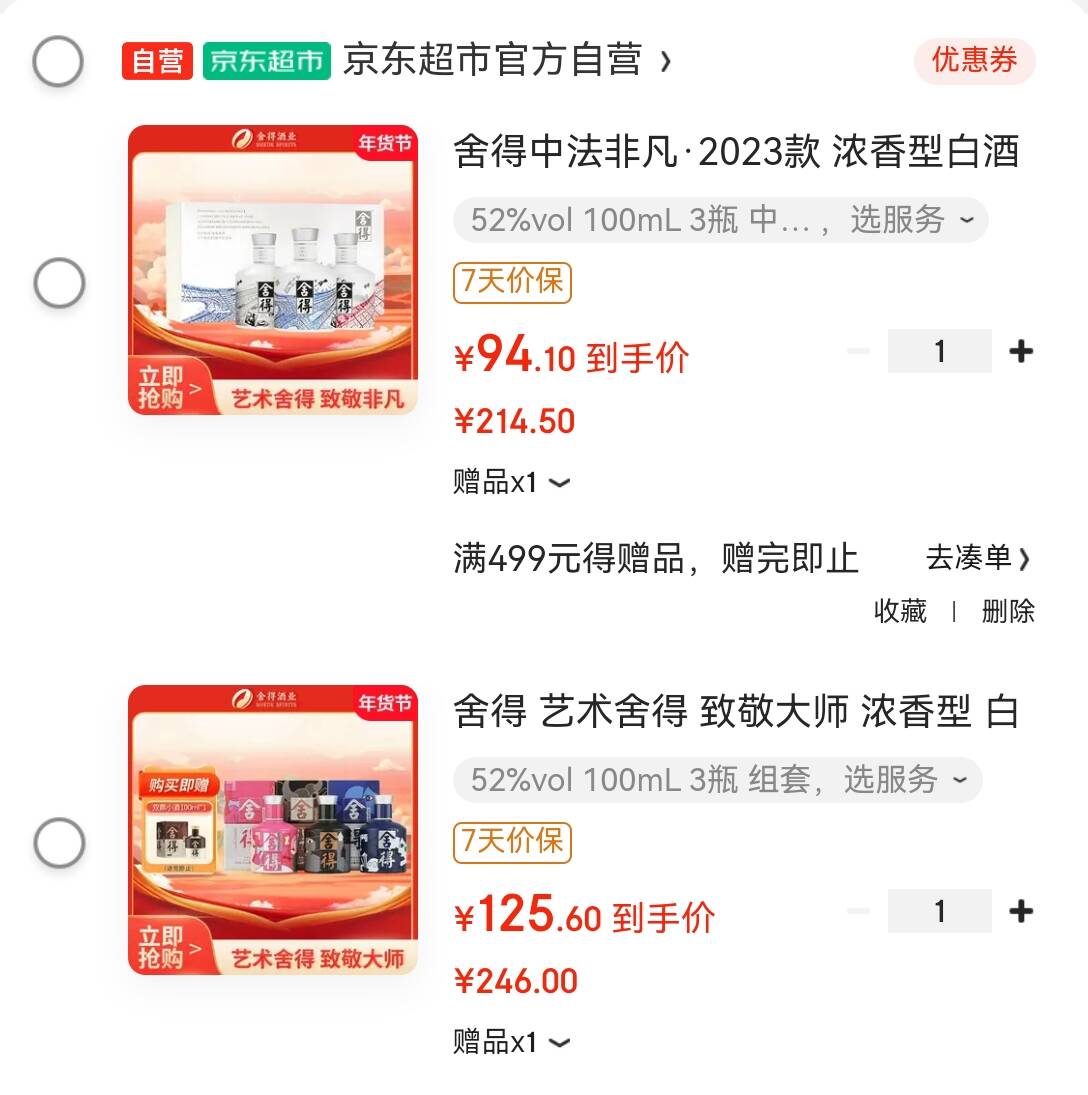The width and height of the screenshot is (1088, 1095).
Task: Select the 艺术舍得 致敬大师 item checkbox
Action: point(60,843)
